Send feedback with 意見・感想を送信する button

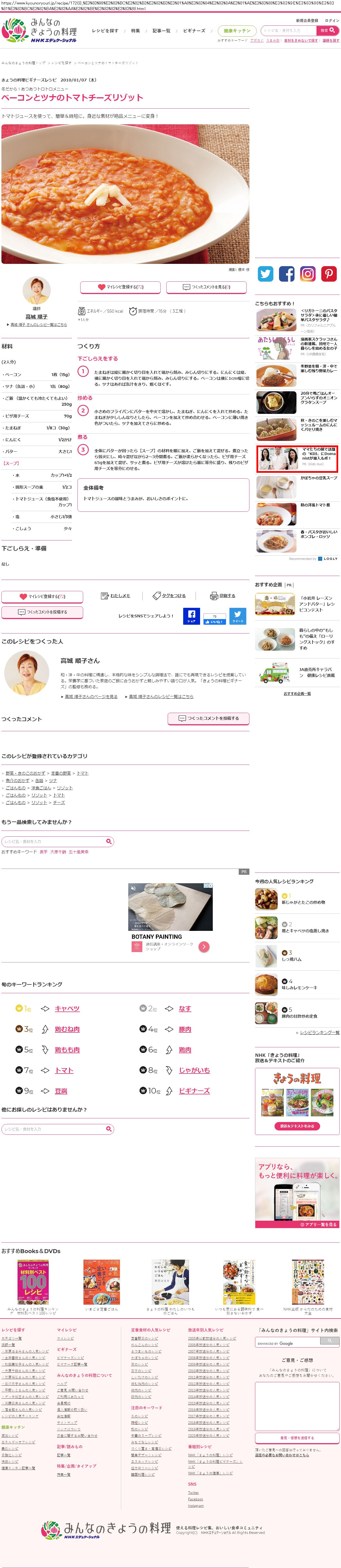point(296,1438)
